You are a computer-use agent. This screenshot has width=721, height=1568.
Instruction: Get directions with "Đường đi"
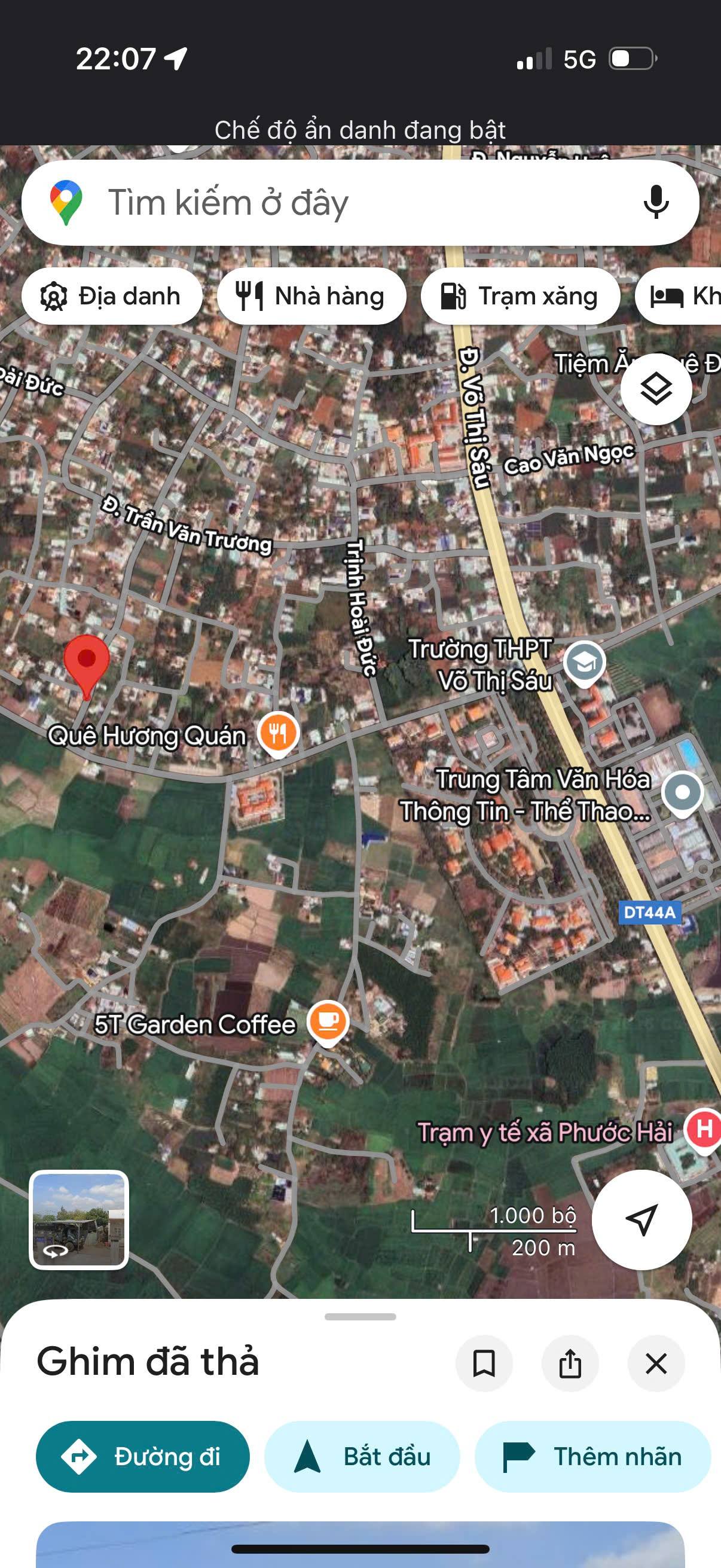coord(142,1457)
